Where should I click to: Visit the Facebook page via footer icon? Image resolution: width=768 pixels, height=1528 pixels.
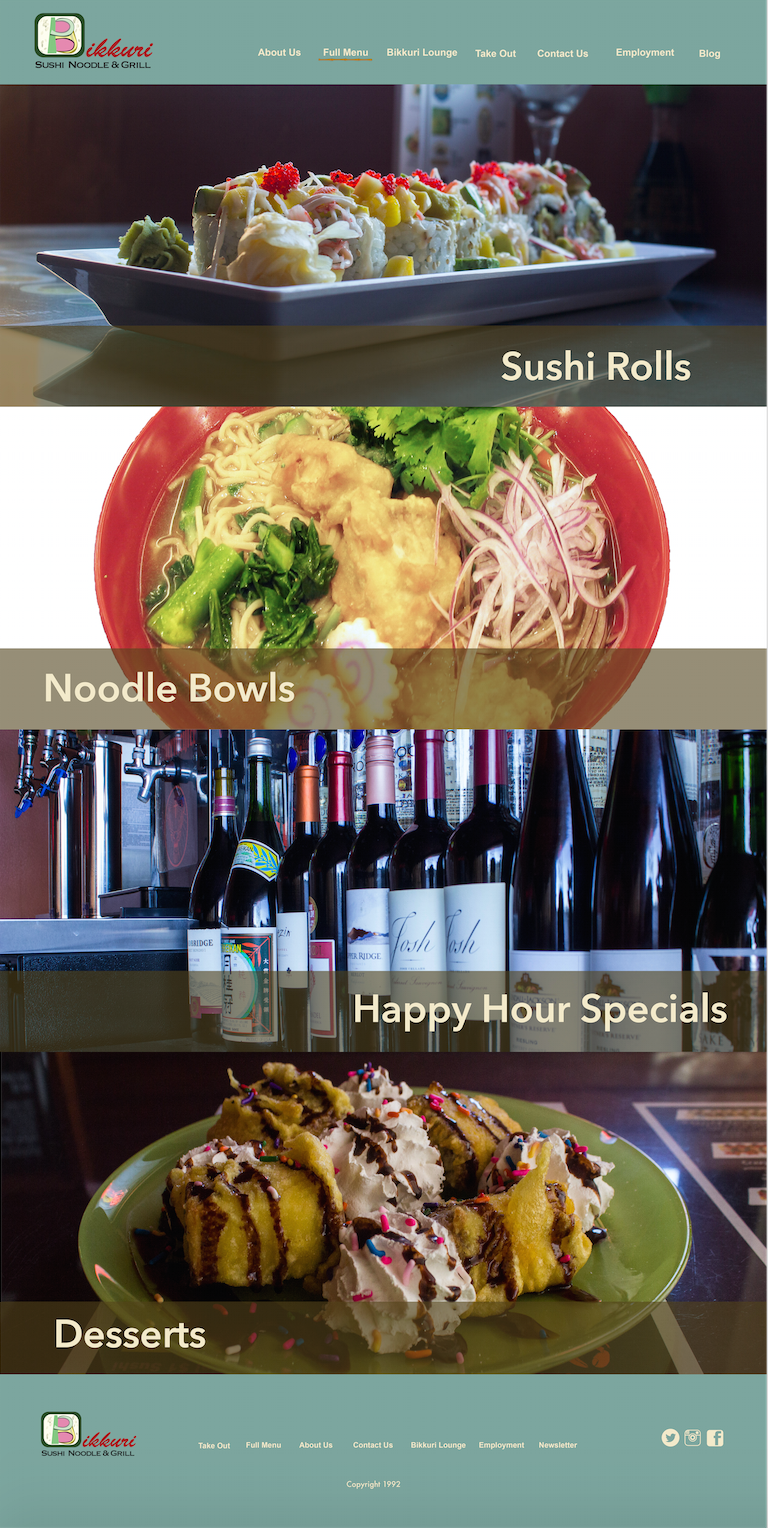pyautogui.click(x=715, y=1438)
